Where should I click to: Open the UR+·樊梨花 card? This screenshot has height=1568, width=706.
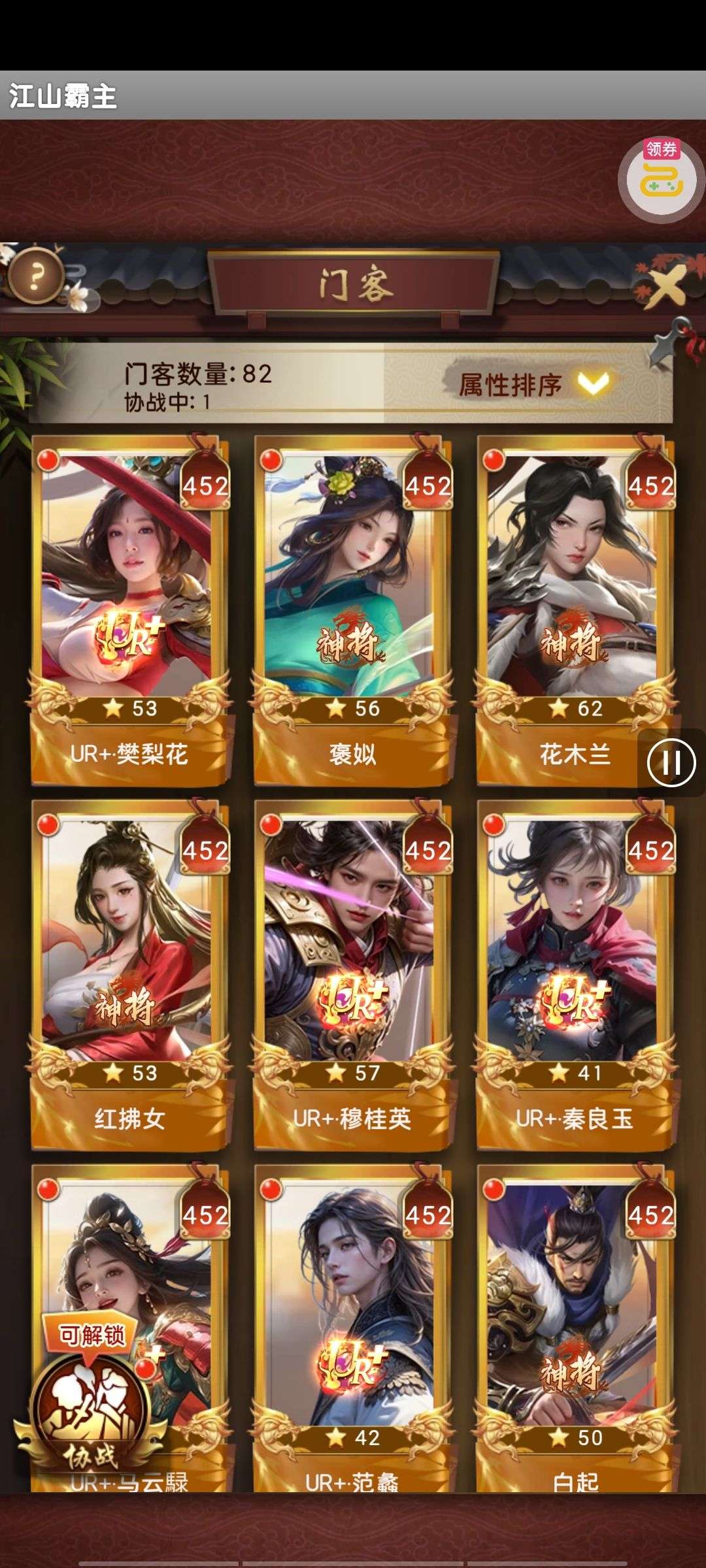129,608
